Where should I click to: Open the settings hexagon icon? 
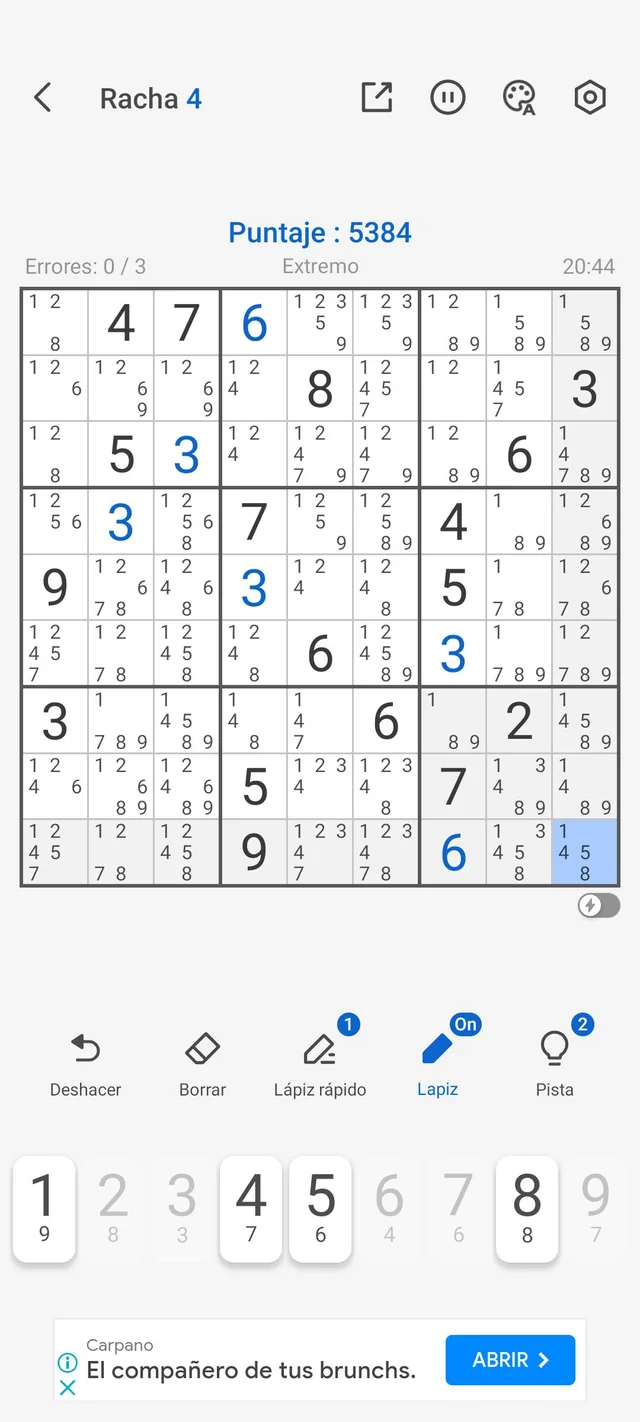pyautogui.click(x=590, y=97)
